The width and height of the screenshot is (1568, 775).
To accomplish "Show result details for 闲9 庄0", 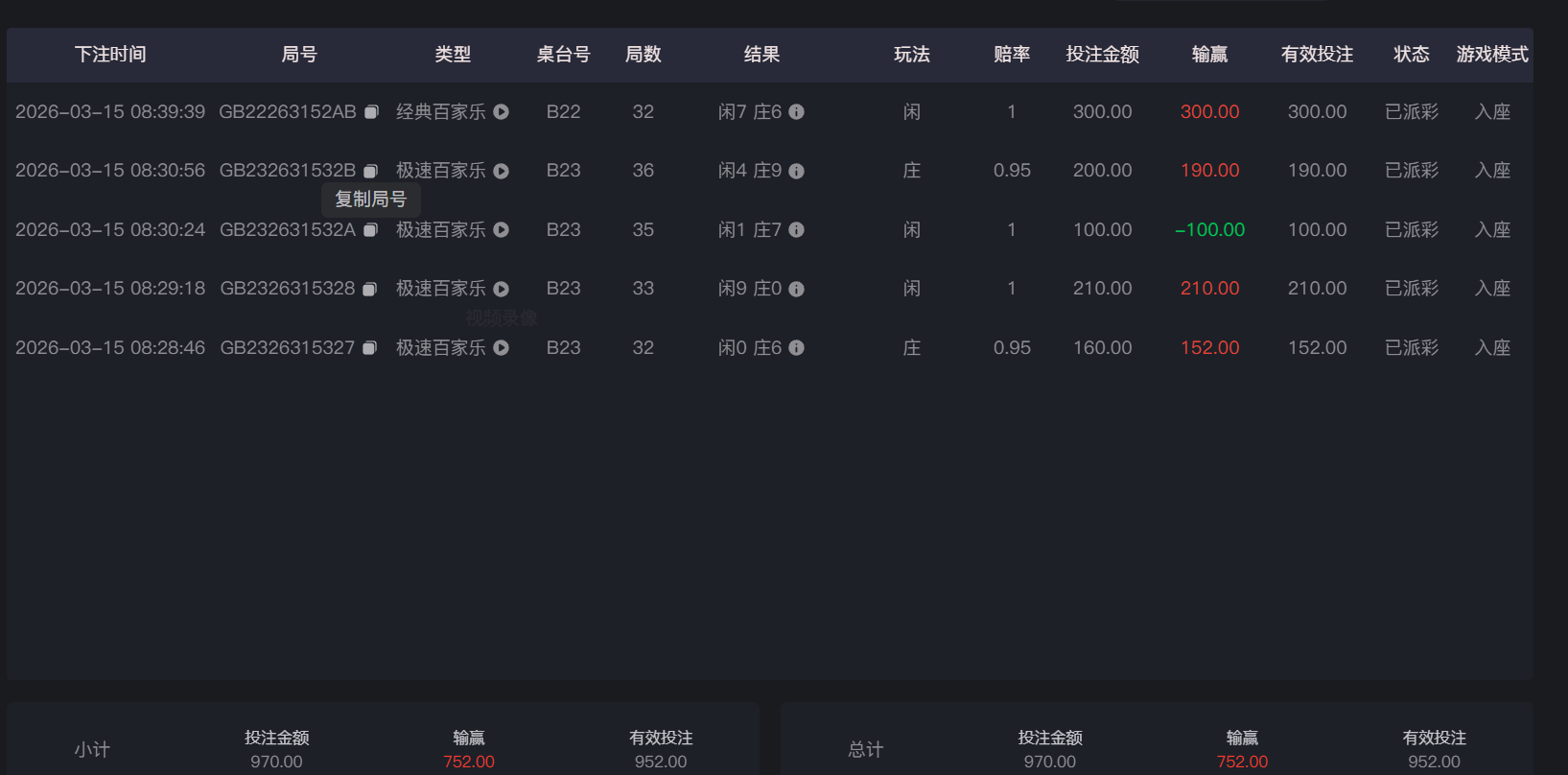I will (x=797, y=289).
